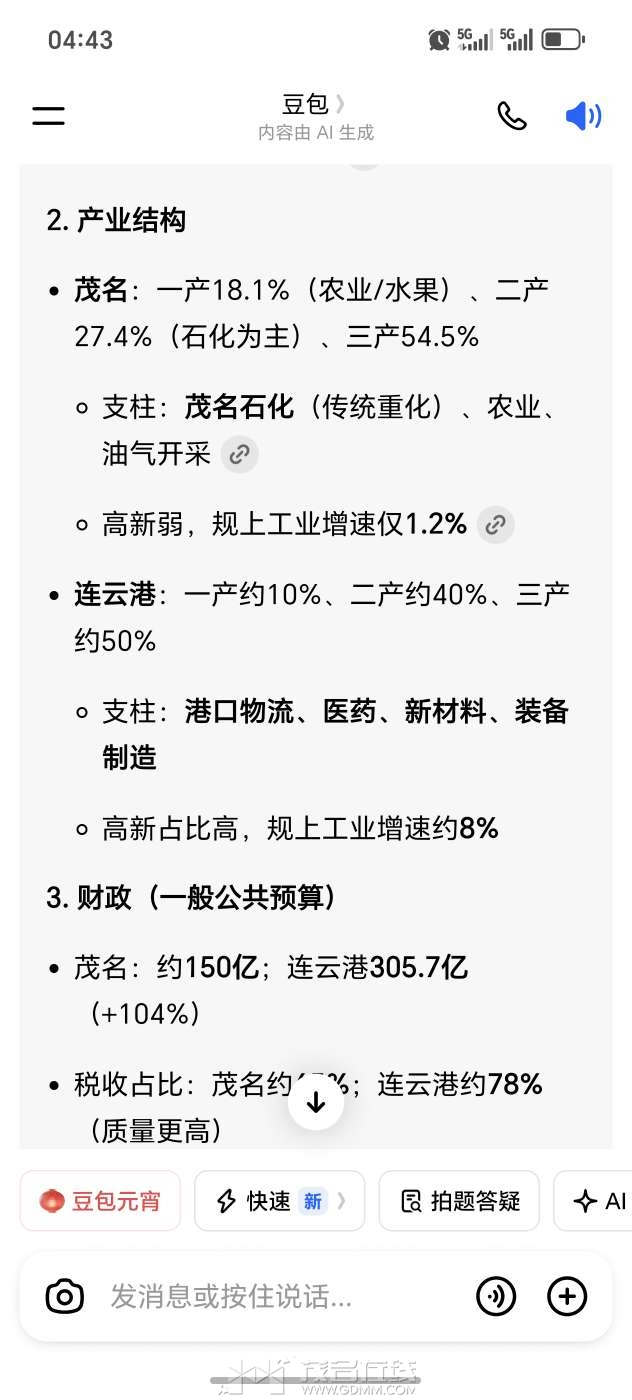
Task: Open the plus attachments menu
Action: point(567,1297)
